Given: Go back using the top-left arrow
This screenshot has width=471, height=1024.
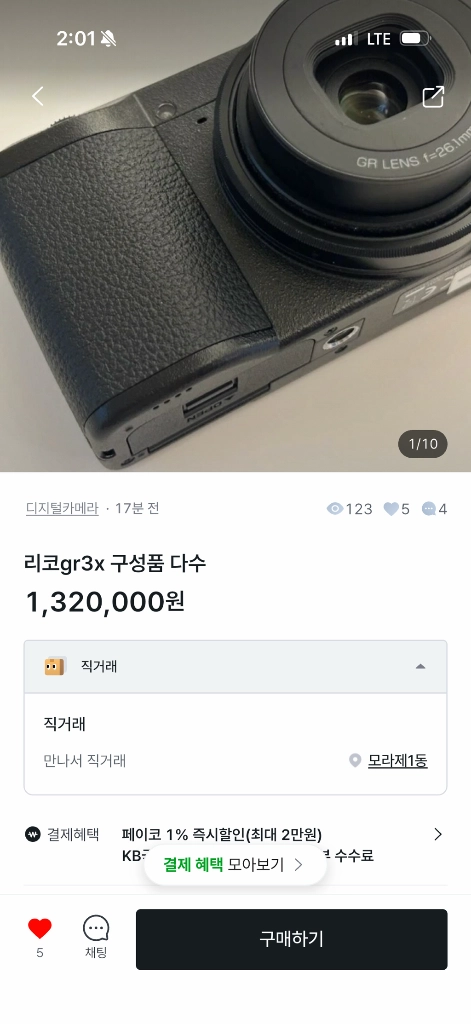Looking at the screenshot, I should pos(38,97).
